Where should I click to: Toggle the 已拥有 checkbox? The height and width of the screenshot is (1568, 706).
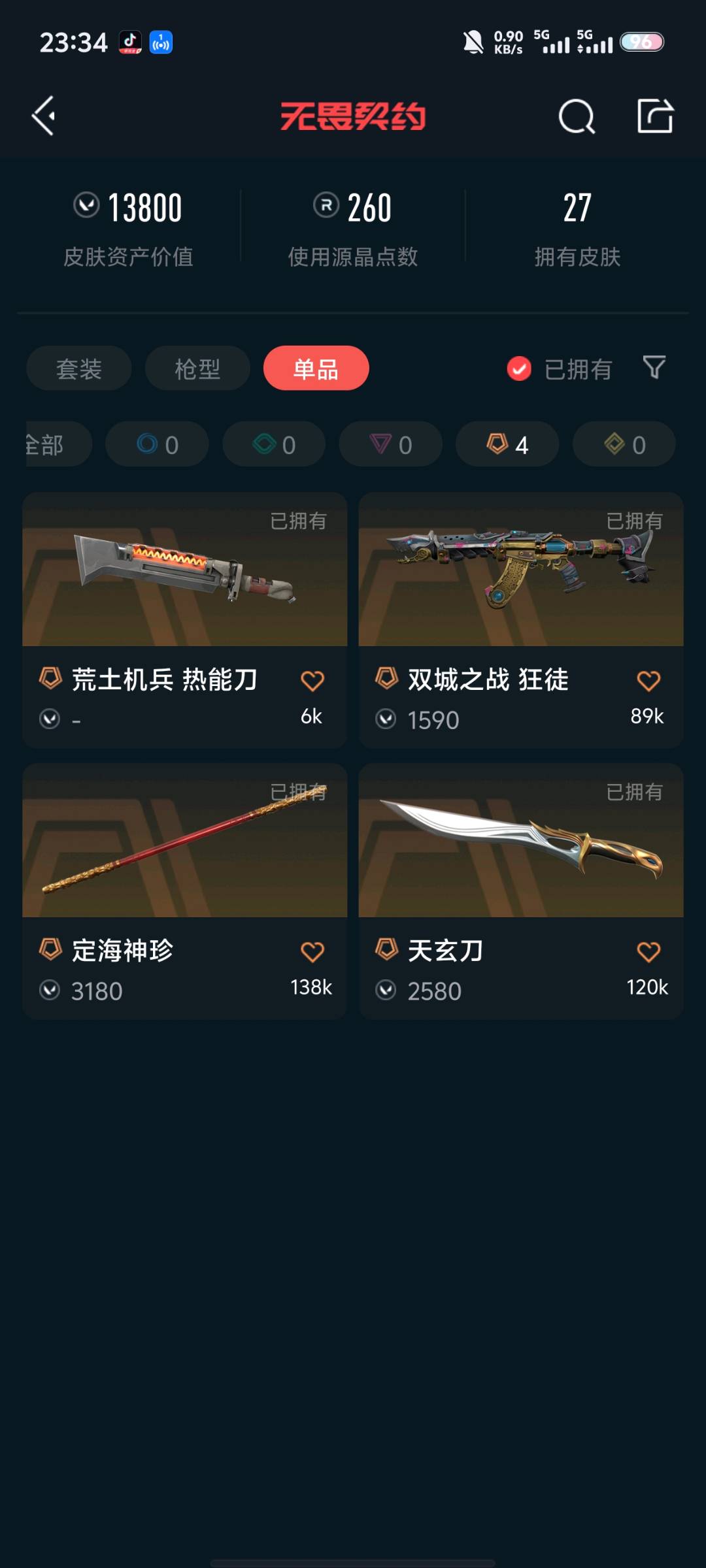click(x=519, y=368)
